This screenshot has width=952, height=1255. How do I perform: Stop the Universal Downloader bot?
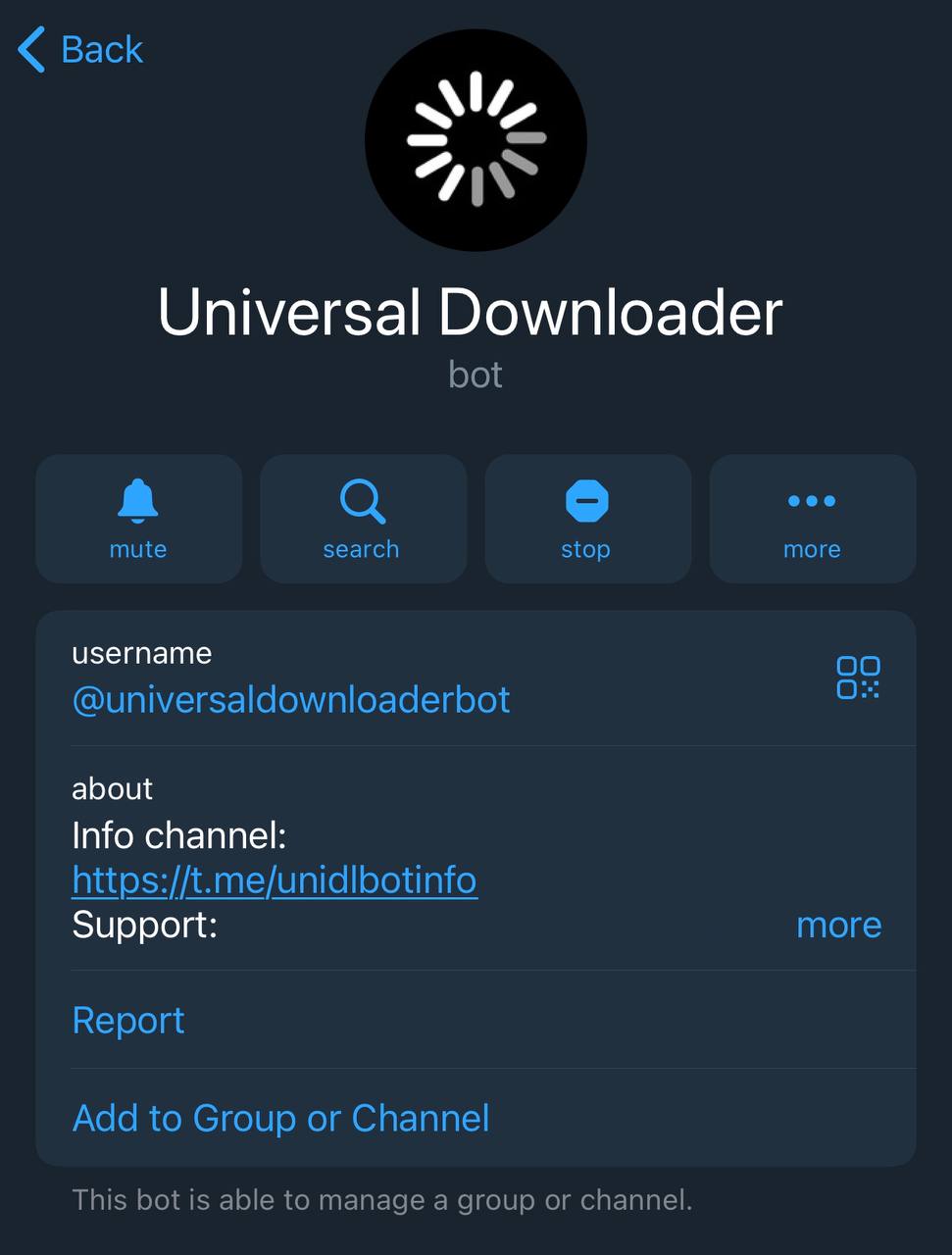(x=587, y=519)
